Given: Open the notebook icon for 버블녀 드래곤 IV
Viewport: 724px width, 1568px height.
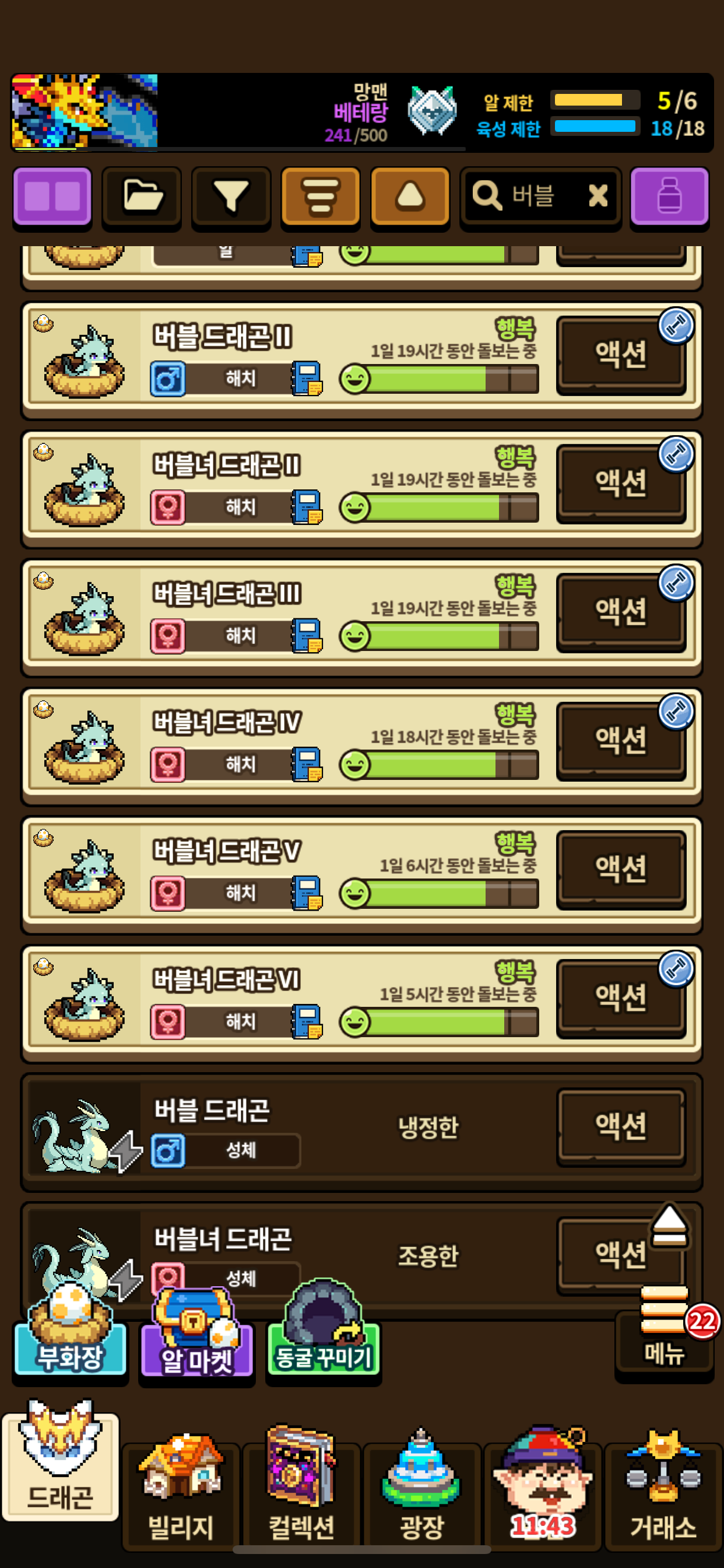Looking at the screenshot, I should [x=307, y=765].
